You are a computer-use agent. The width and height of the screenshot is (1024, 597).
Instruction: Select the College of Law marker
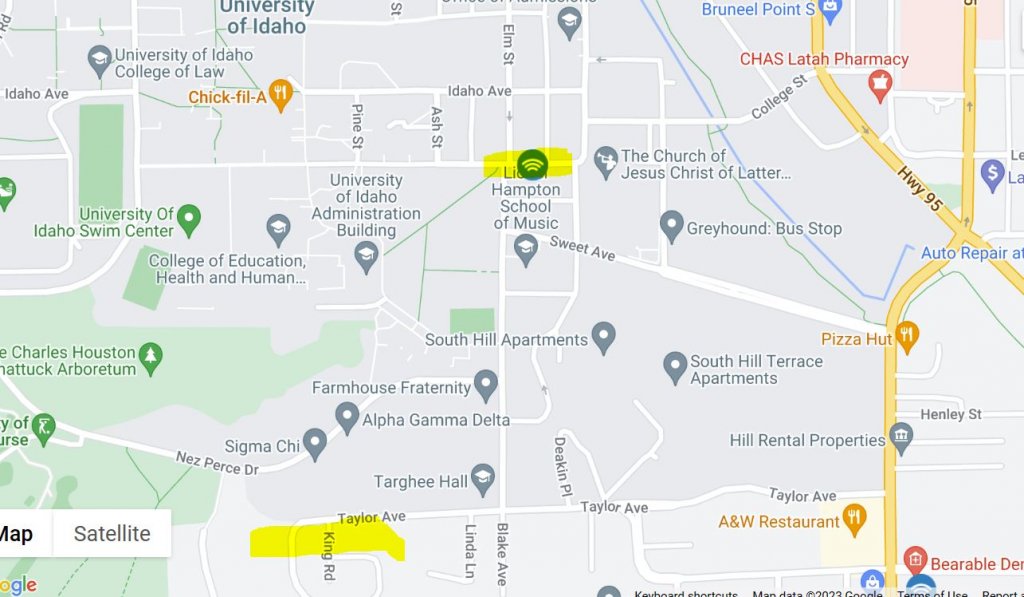tap(99, 61)
